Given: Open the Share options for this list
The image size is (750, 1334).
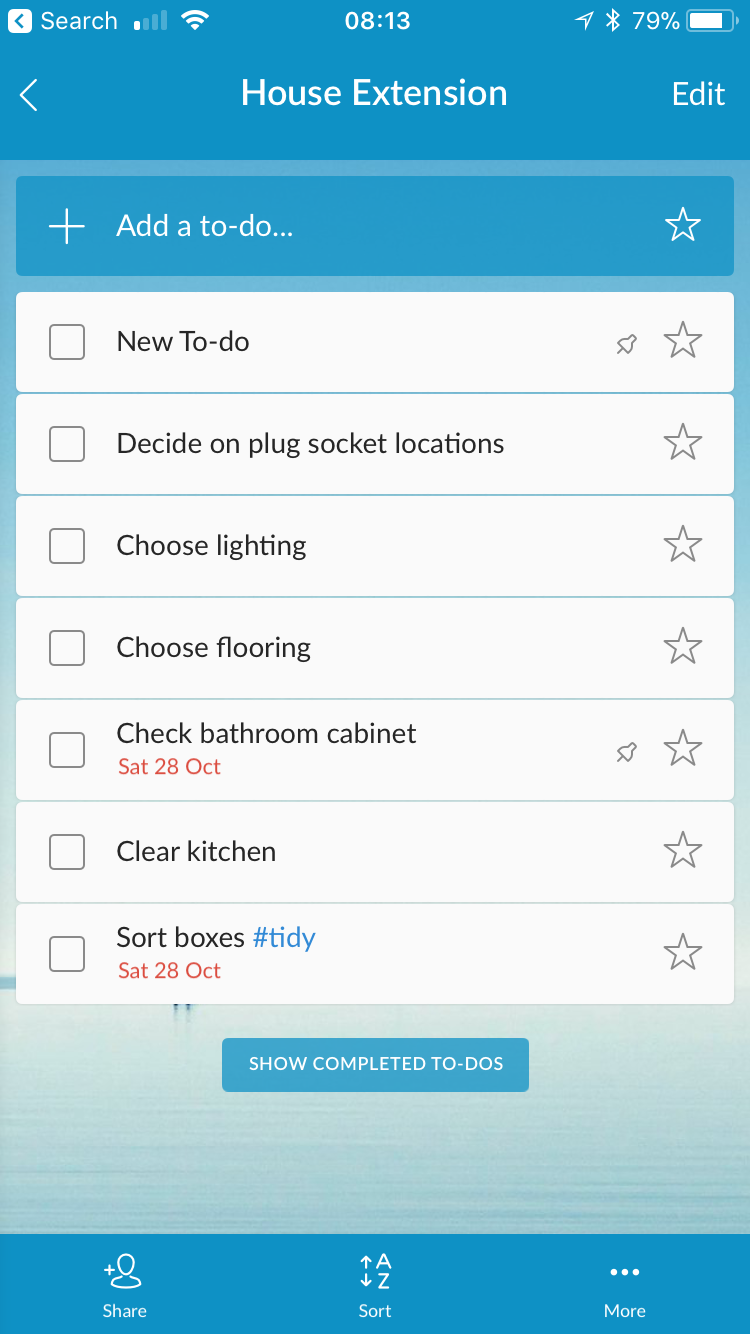Looking at the screenshot, I should click(123, 1284).
